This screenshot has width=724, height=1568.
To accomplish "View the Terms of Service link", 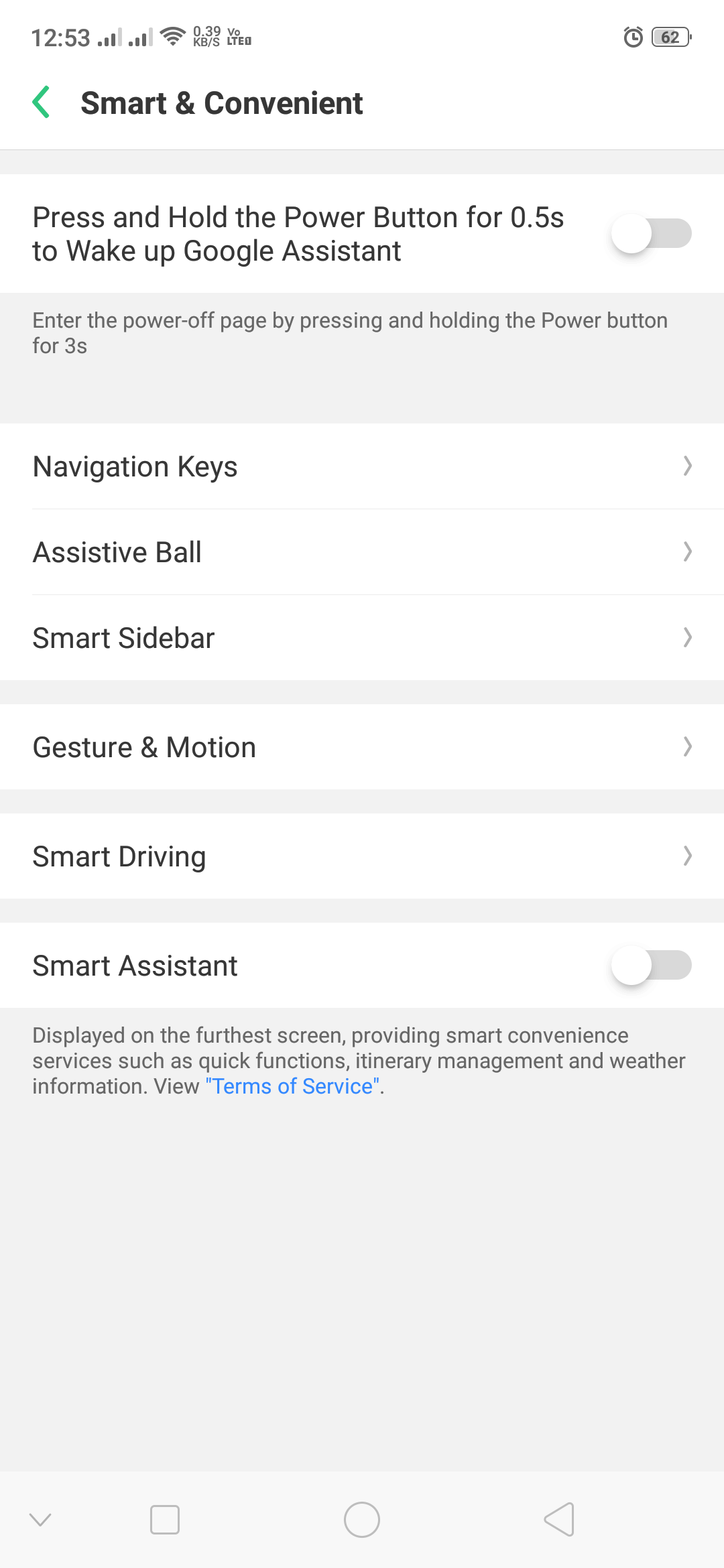I will click(x=293, y=1086).
